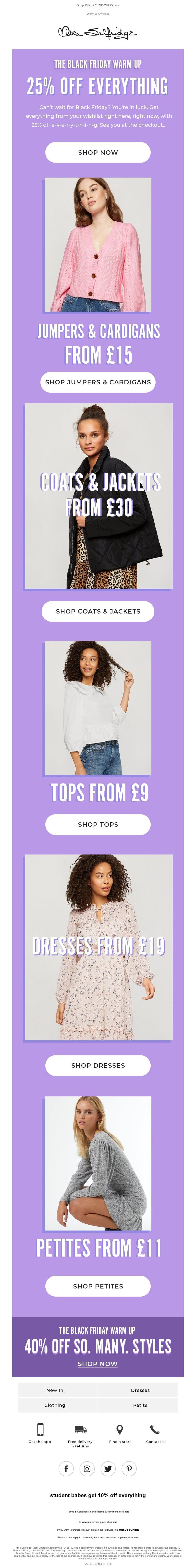The height and width of the screenshot is (1568, 196).
Task: Go to the New In category
Action: click(55, 1390)
